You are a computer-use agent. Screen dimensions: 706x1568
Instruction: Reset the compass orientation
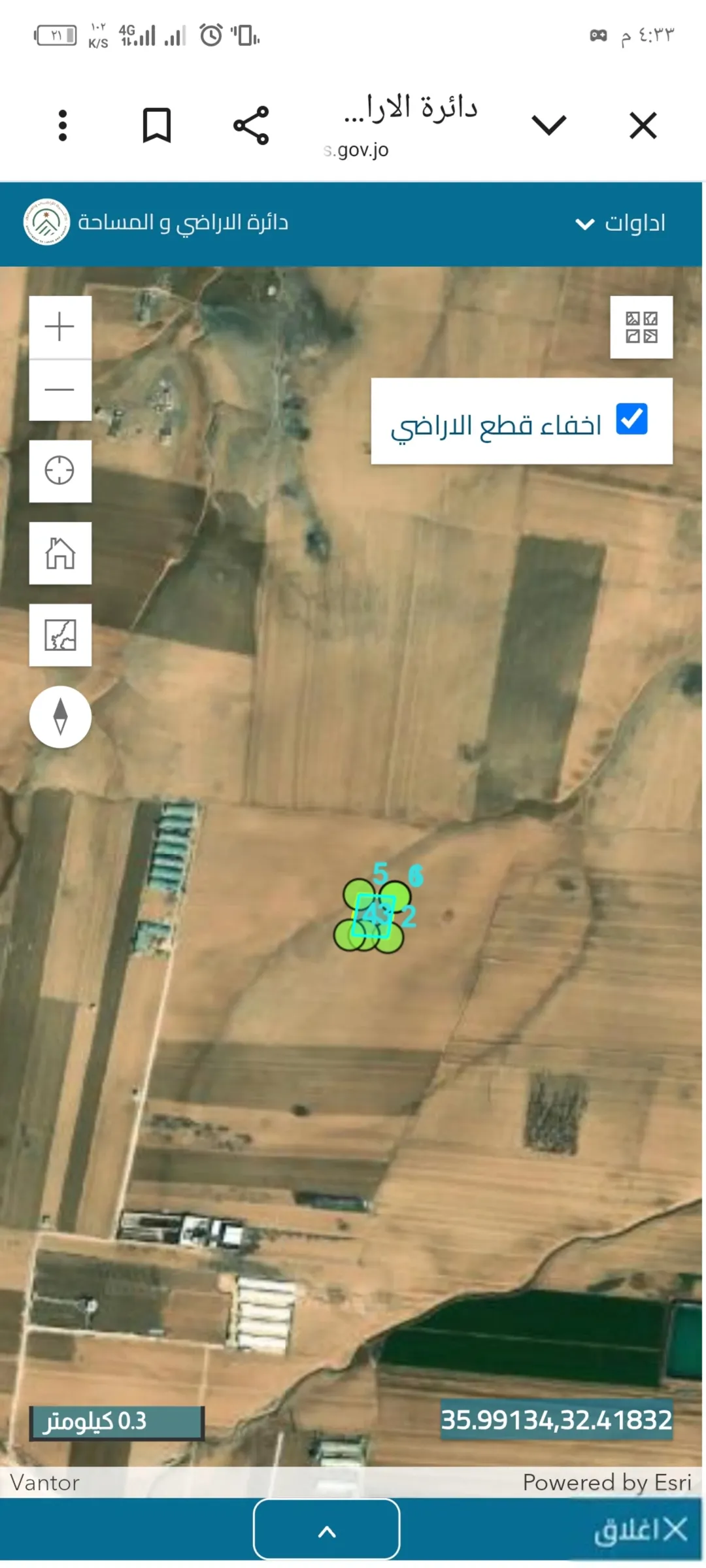[60, 716]
